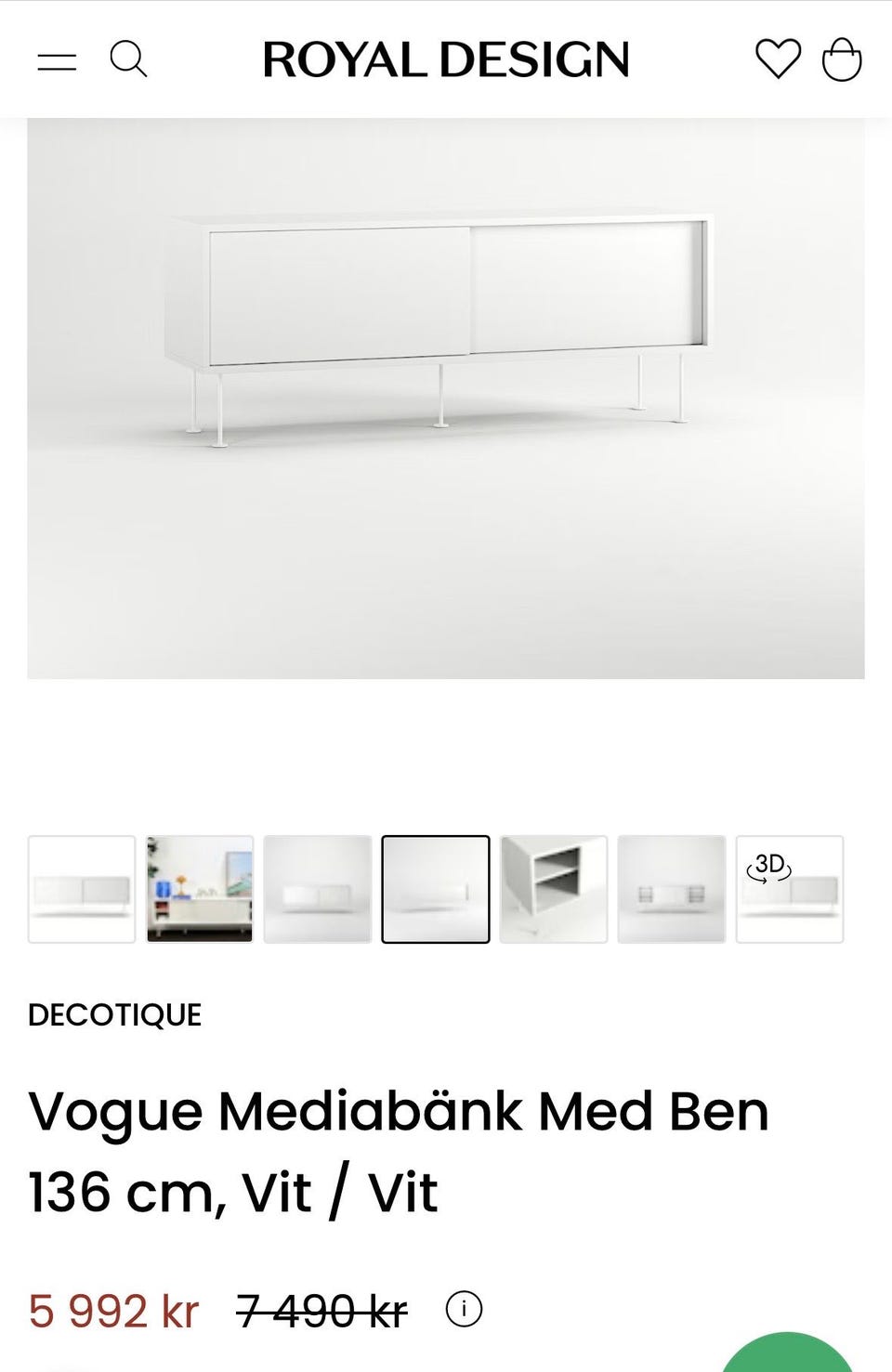
Task: Click the product title Vogue Mediabänk
Action: 398,1110
